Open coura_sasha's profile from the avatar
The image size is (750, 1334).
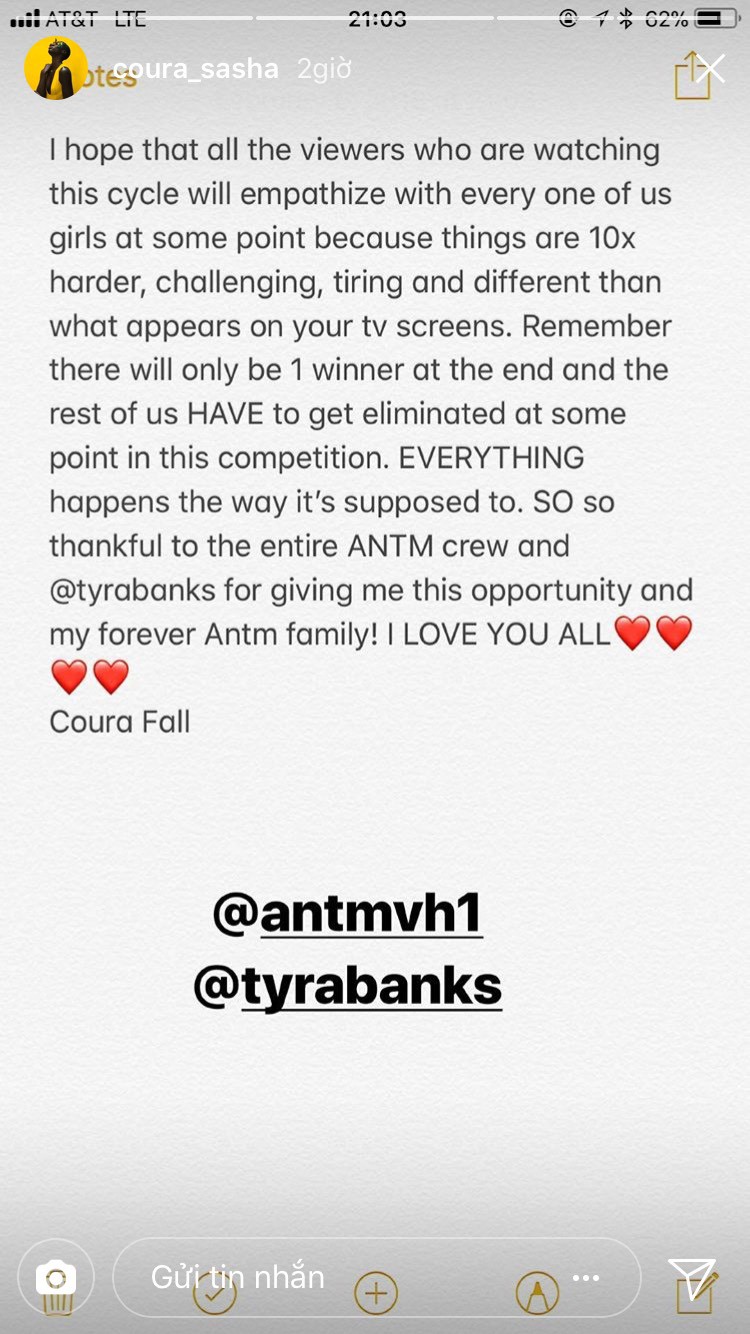coord(56,69)
